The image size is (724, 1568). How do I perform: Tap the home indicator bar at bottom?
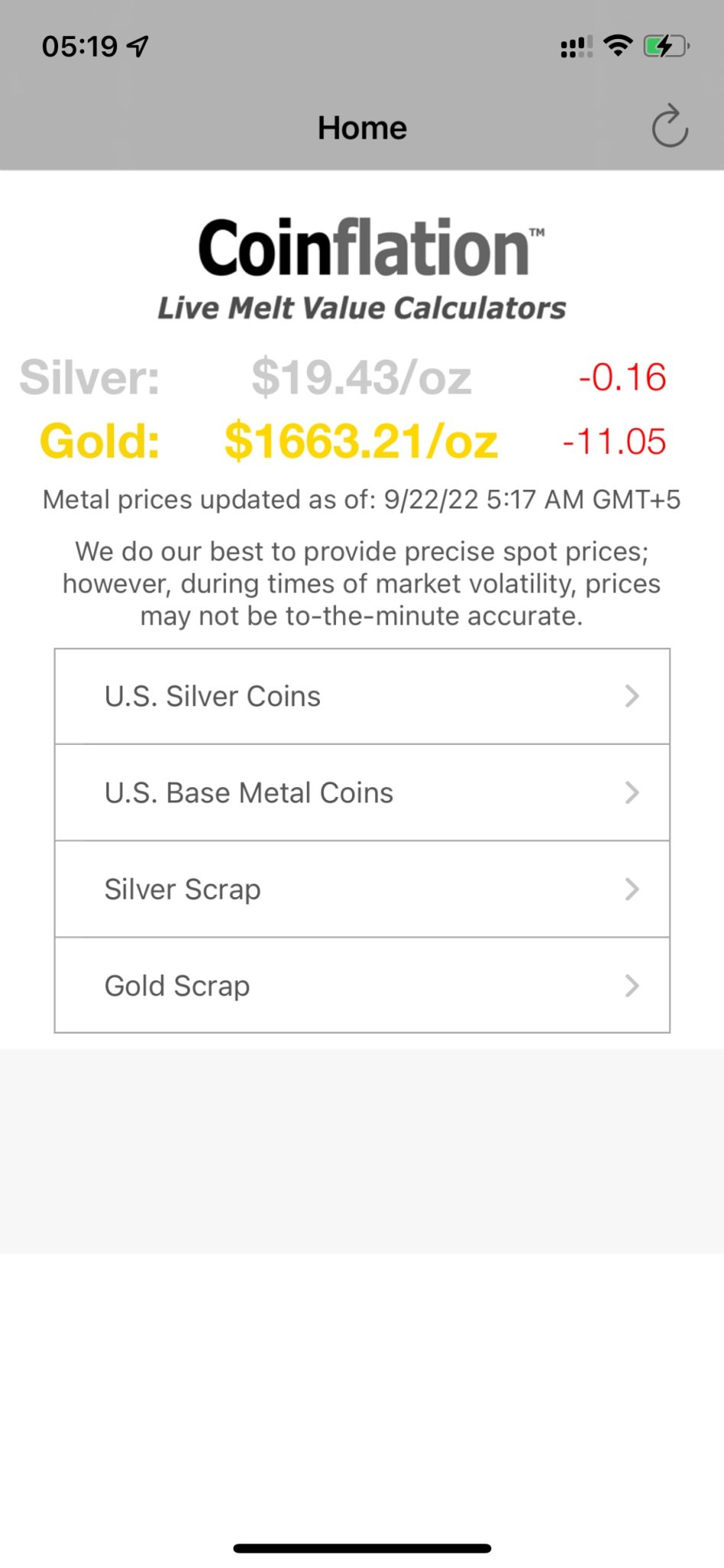(x=361, y=1546)
